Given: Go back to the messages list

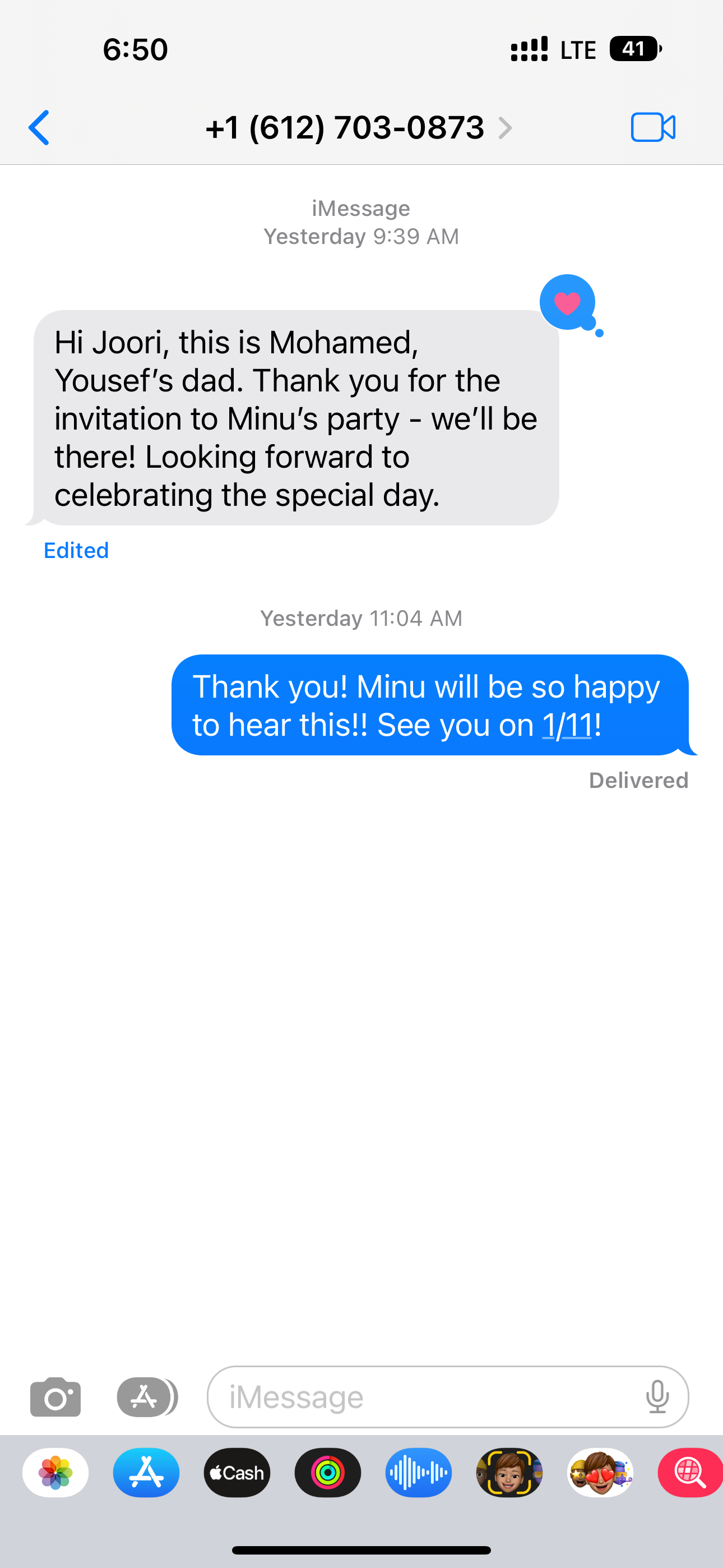Looking at the screenshot, I should (x=39, y=128).
